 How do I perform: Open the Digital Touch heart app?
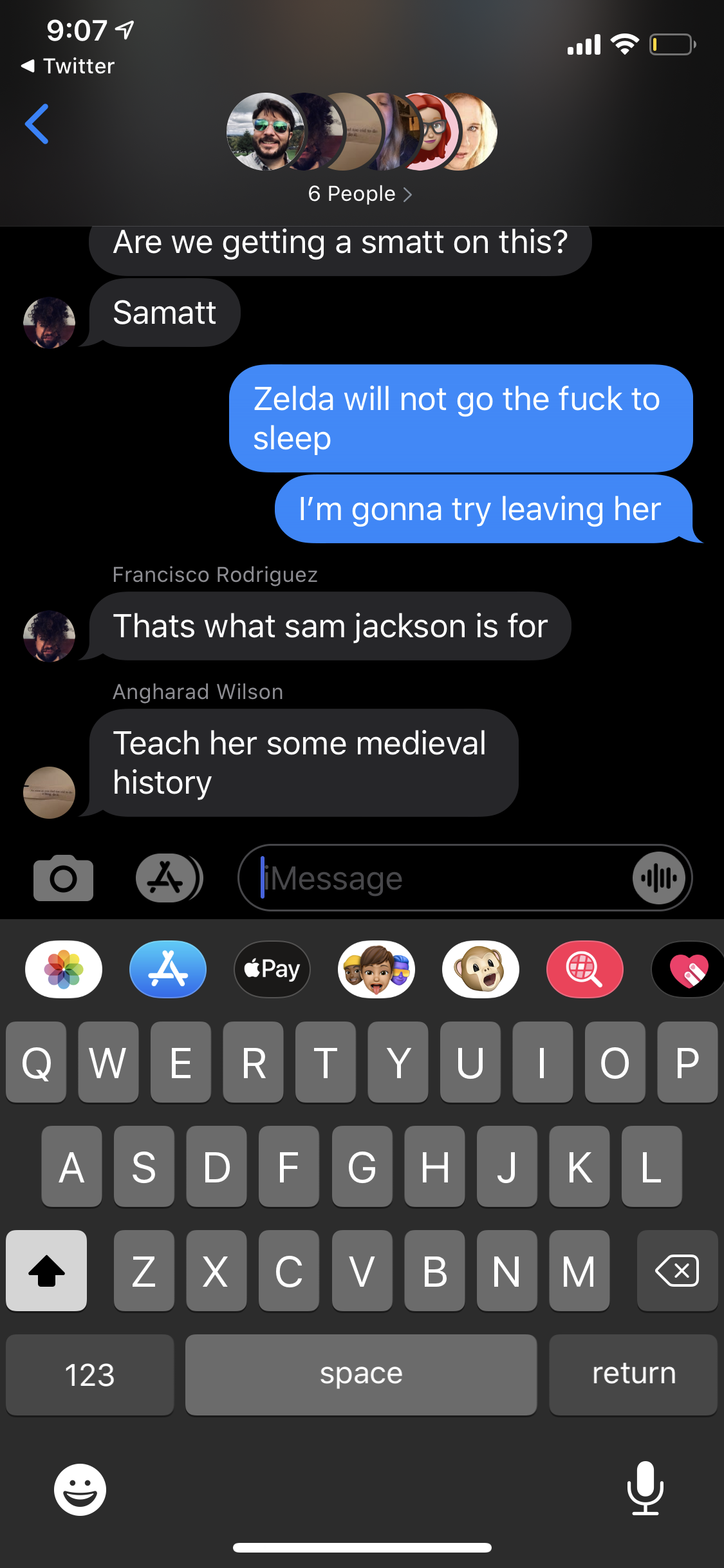tap(689, 969)
